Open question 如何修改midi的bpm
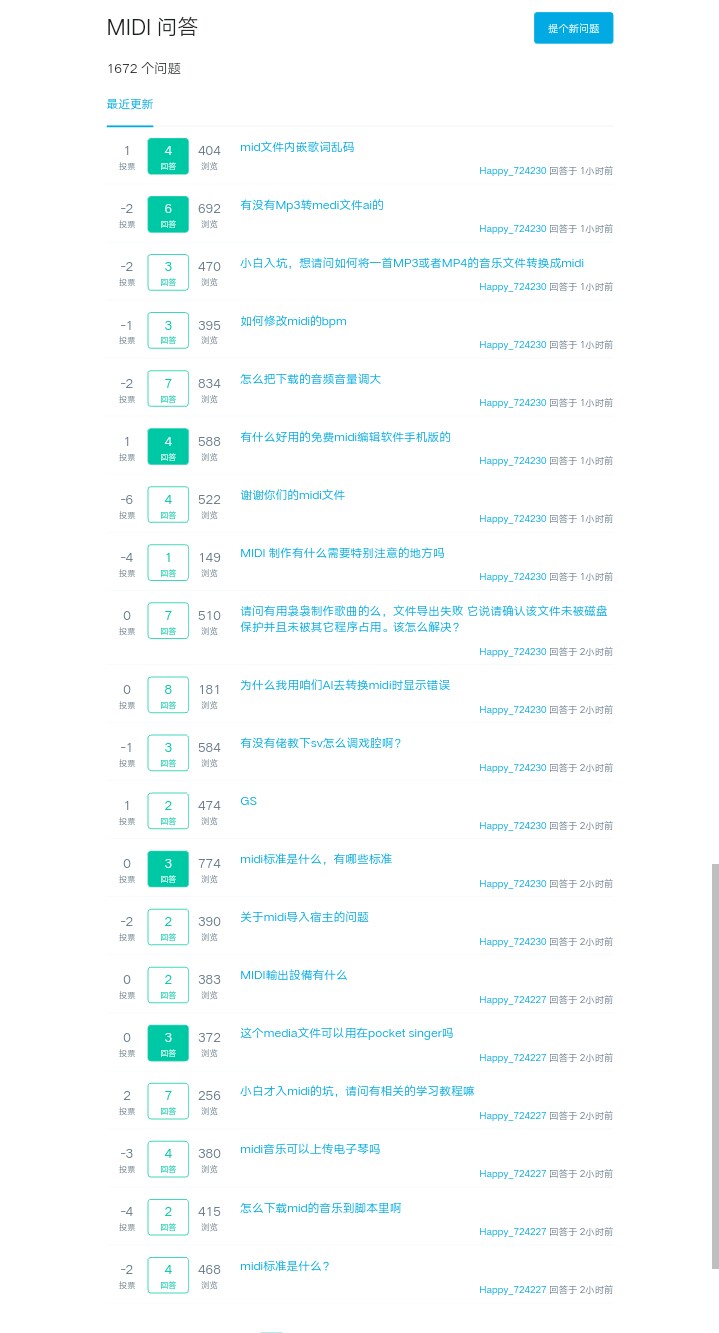Screen dimensions: 719x1333 (293, 321)
